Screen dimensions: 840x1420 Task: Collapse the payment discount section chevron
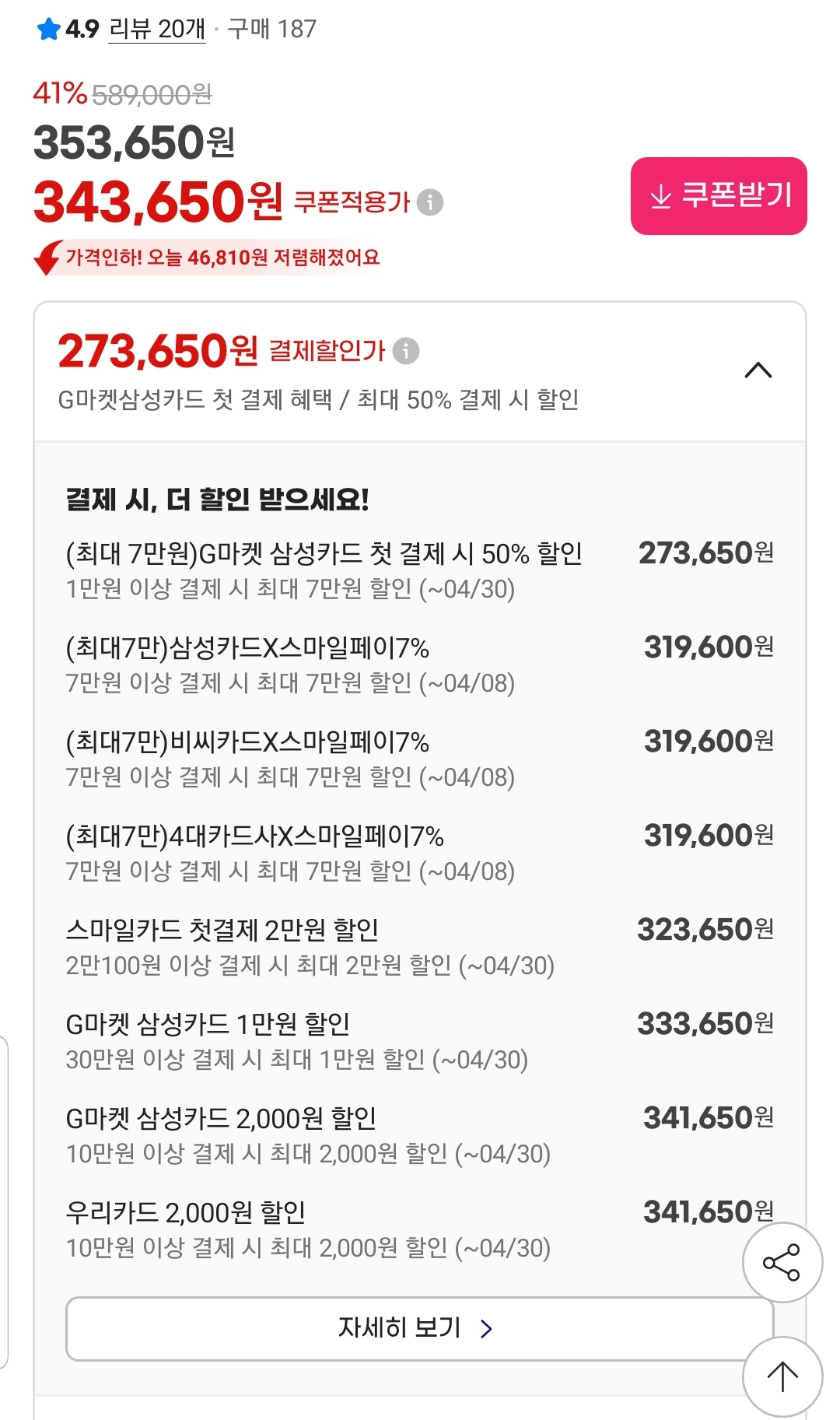[758, 370]
